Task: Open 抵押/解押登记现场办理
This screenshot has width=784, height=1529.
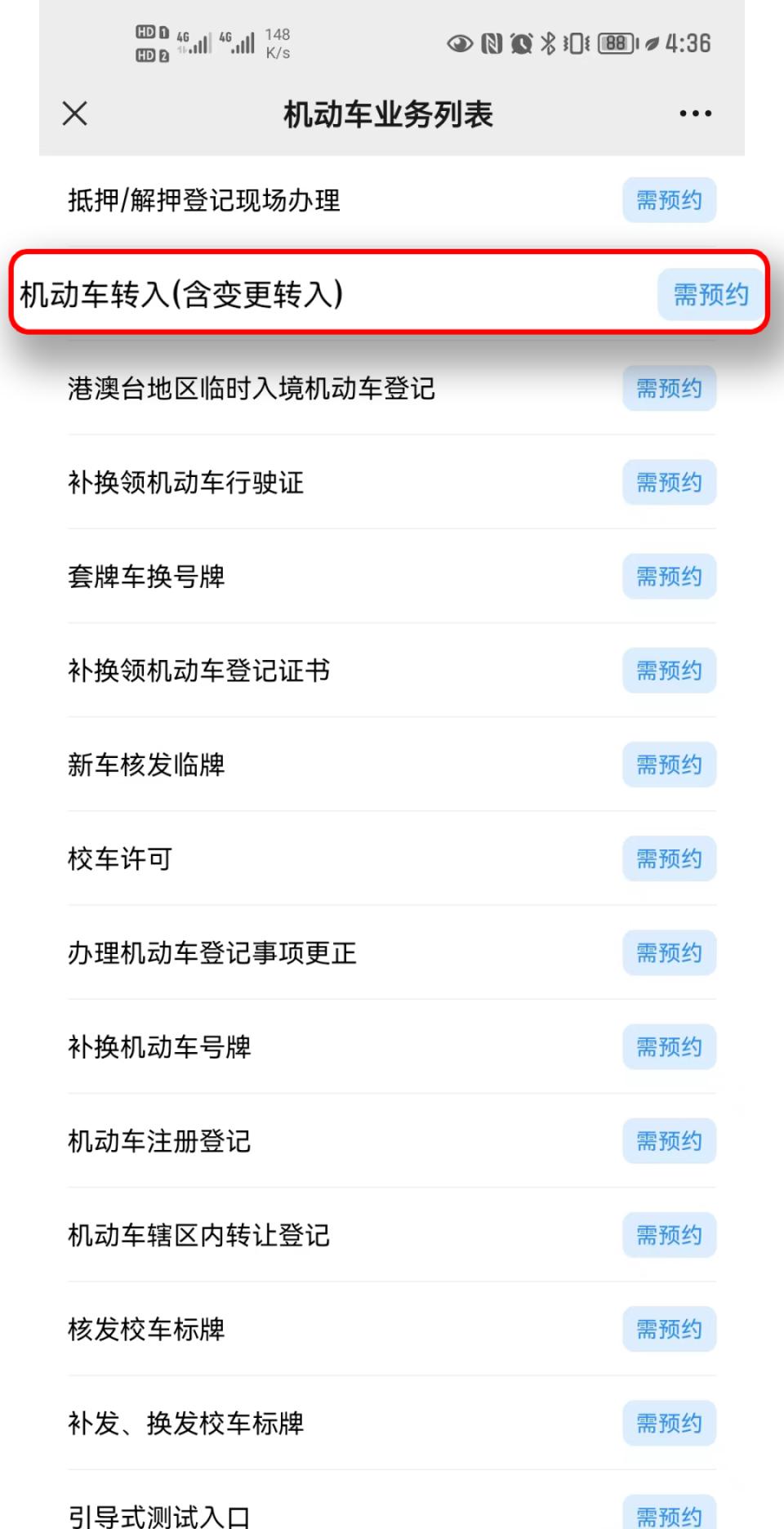Action: coord(204,200)
